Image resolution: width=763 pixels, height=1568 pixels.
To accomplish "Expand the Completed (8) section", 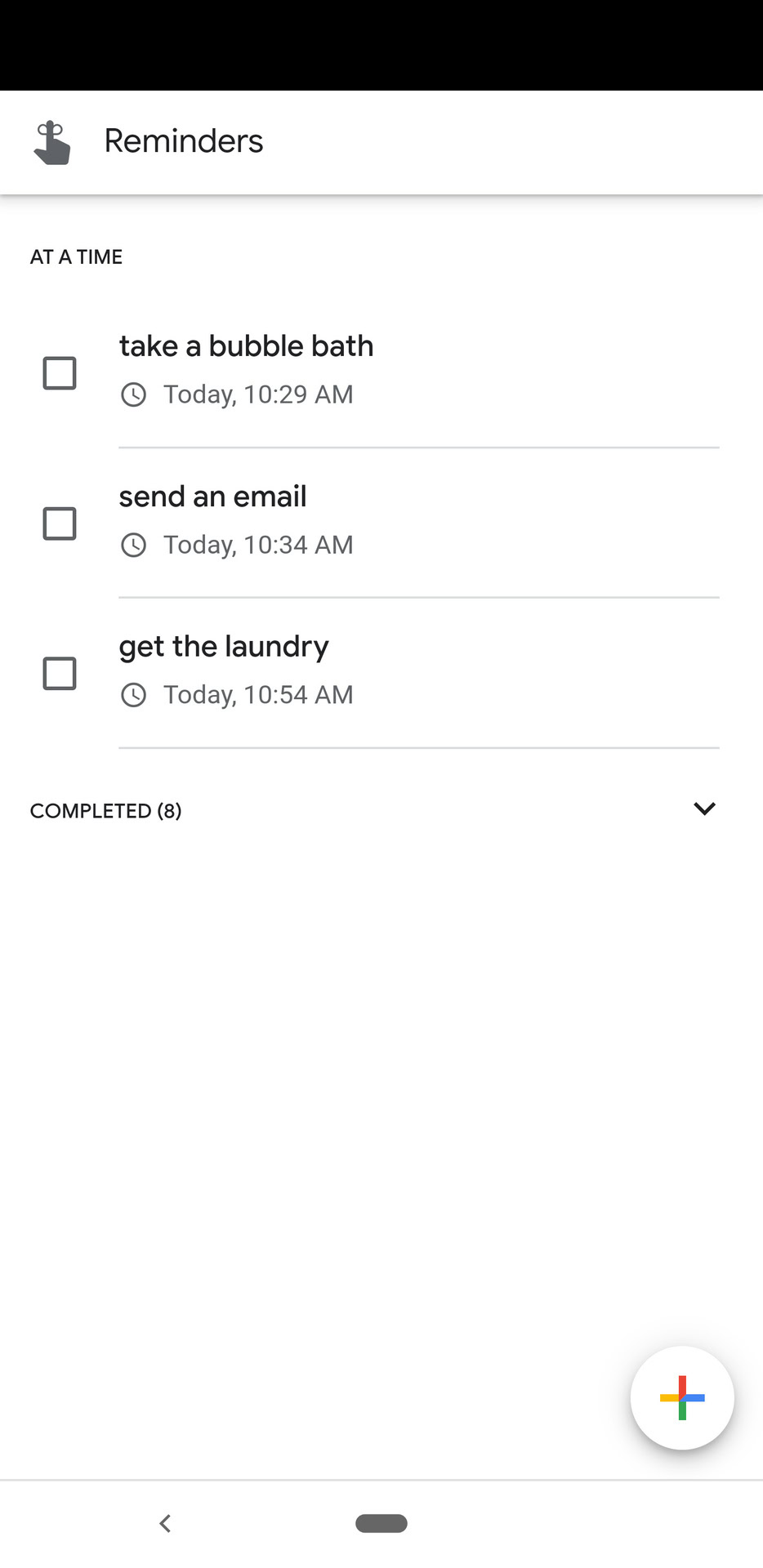I will [703, 809].
